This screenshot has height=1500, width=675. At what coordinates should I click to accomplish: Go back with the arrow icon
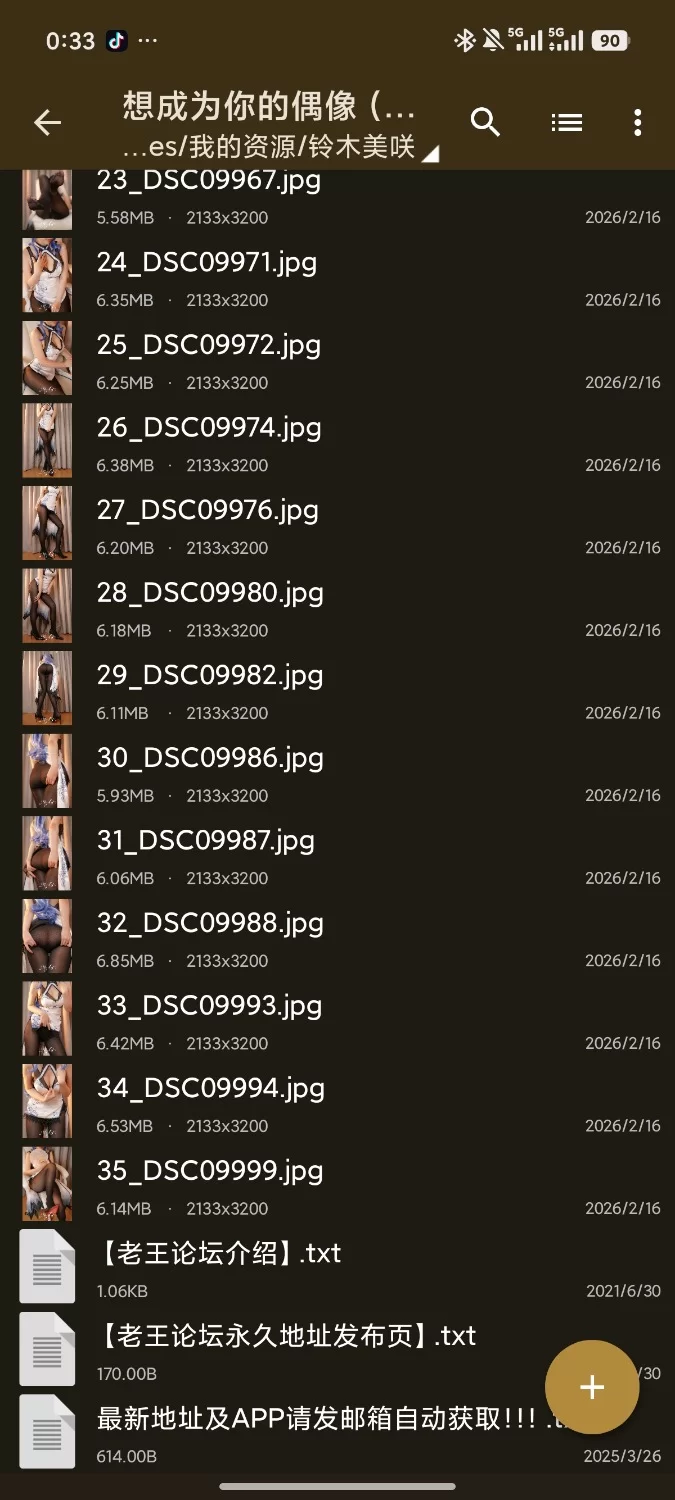pyautogui.click(x=47, y=123)
